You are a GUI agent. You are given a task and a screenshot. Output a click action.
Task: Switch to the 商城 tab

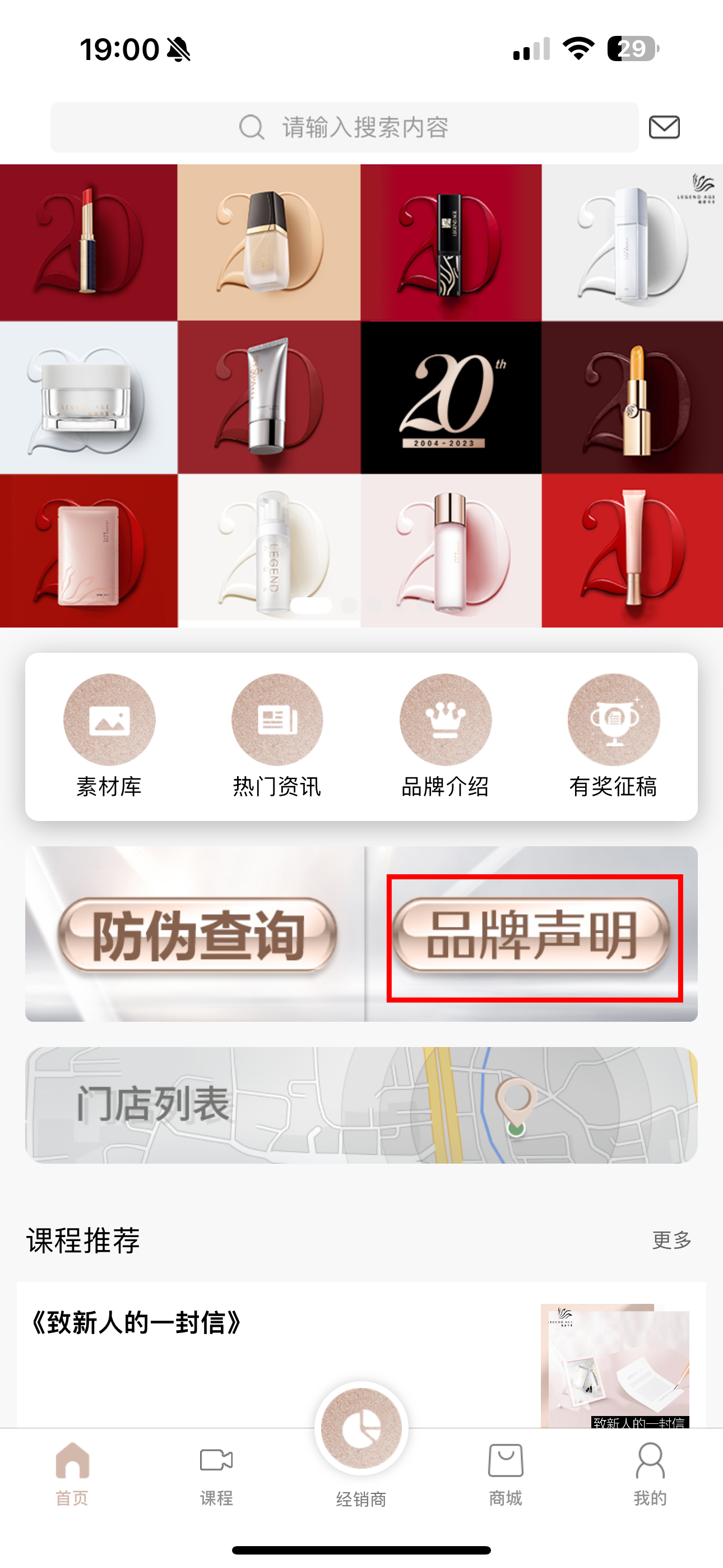click(x=506, y=1473)
